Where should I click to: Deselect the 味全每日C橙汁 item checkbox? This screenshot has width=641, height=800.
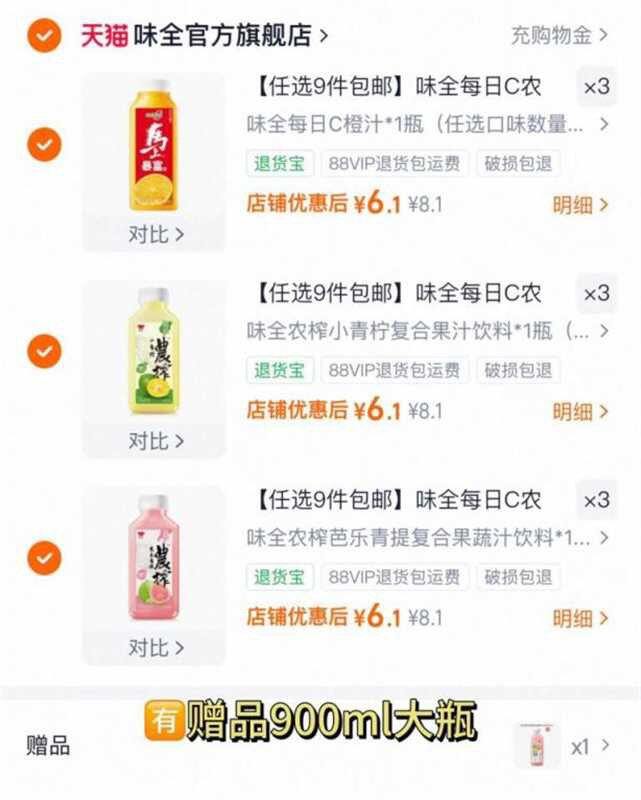pos(43,145)
